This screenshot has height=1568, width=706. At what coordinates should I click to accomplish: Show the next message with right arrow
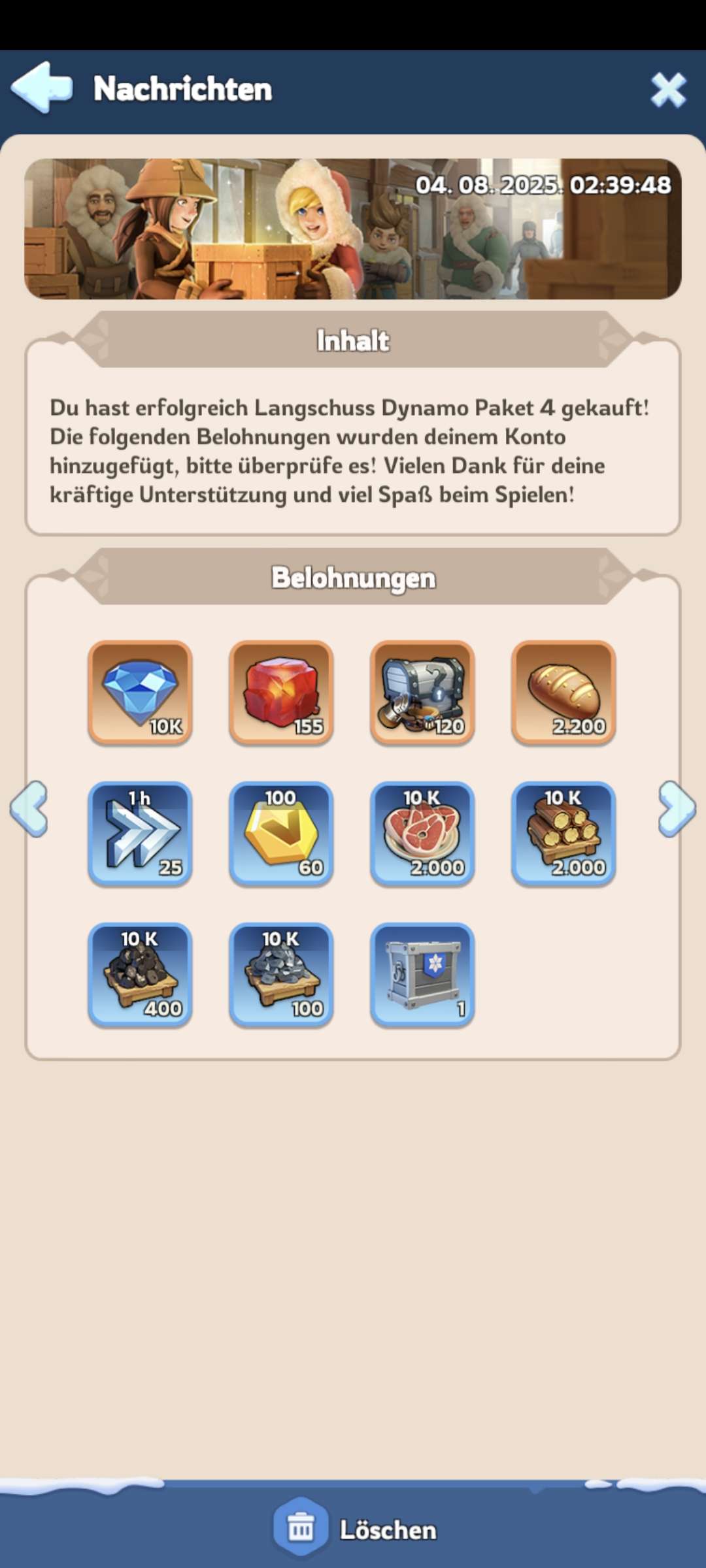tap(677, 809)
